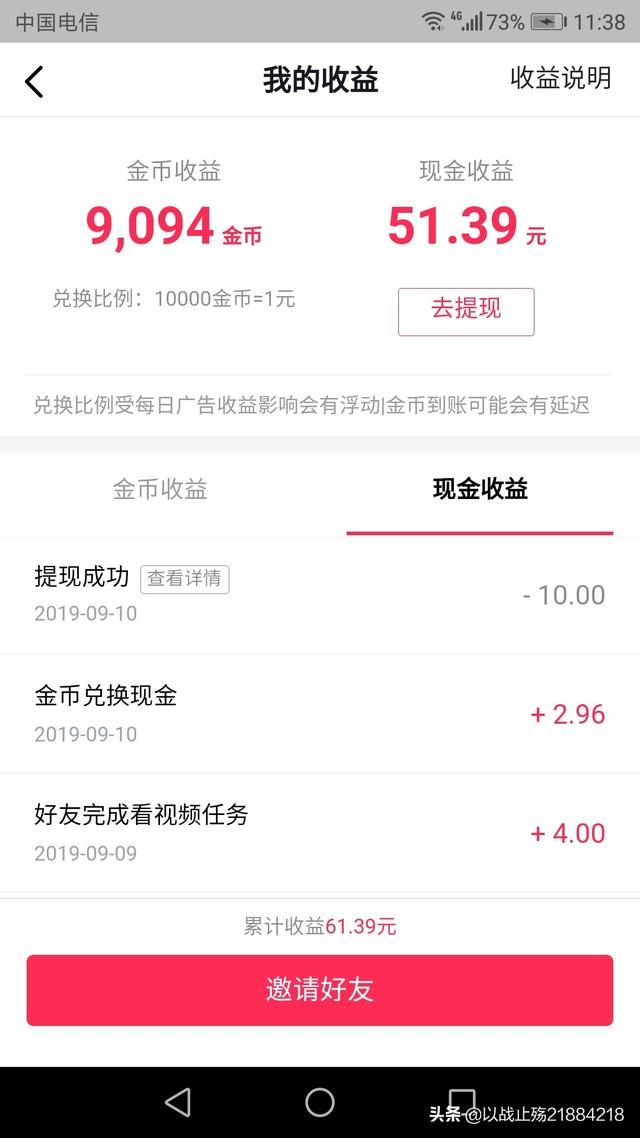Tap the 邀请好友 invite friends button
The width and height of the screenshot is (640, 1138).
tap(320, 990)
